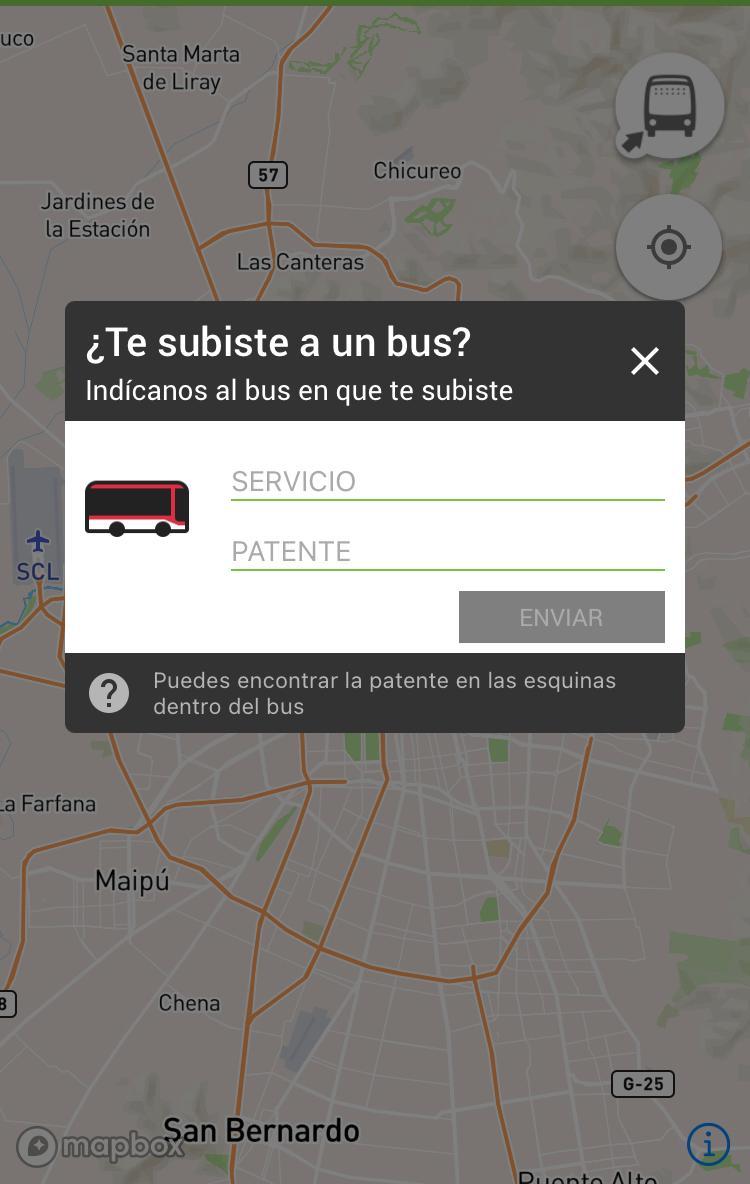Tap the cursor arrow on the bus bubble
Screen dimensions: 750x1184
pyautogui.click(x=631, y=143)
